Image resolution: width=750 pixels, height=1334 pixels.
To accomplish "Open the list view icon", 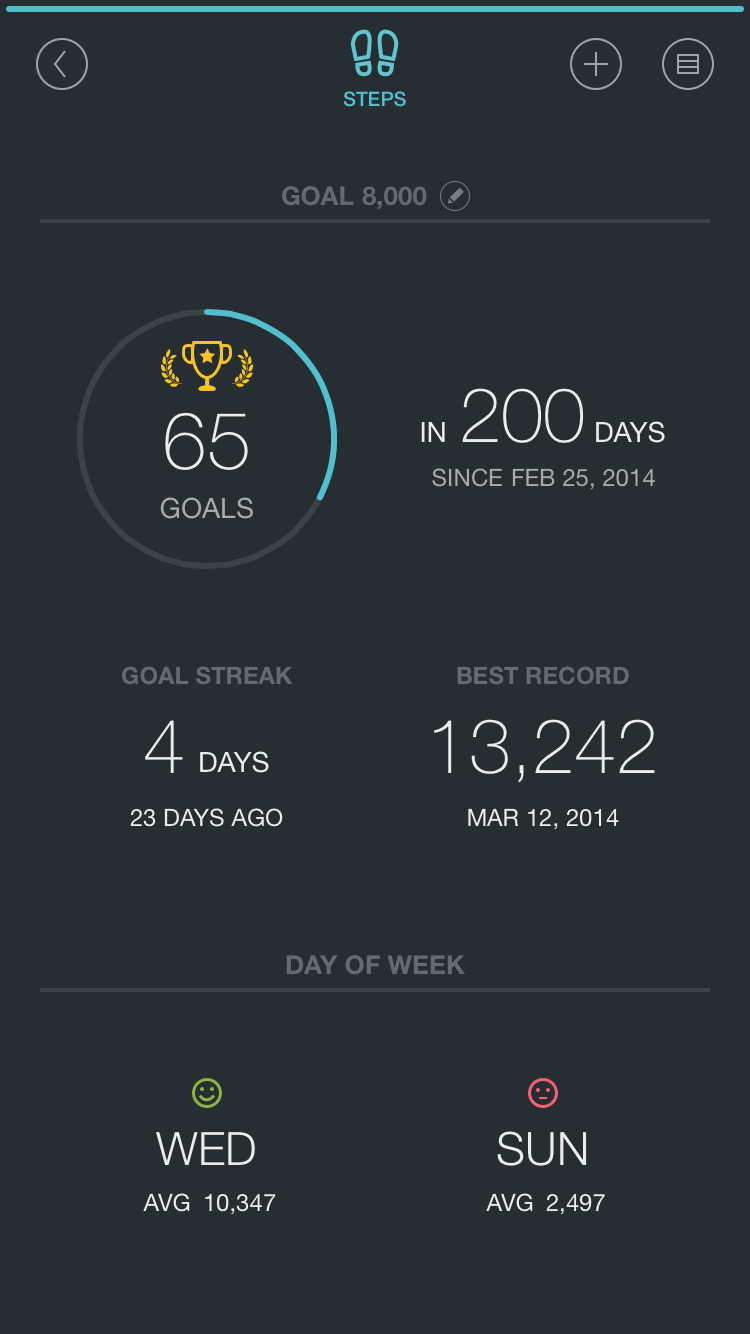I will click(x=688, y=64).
